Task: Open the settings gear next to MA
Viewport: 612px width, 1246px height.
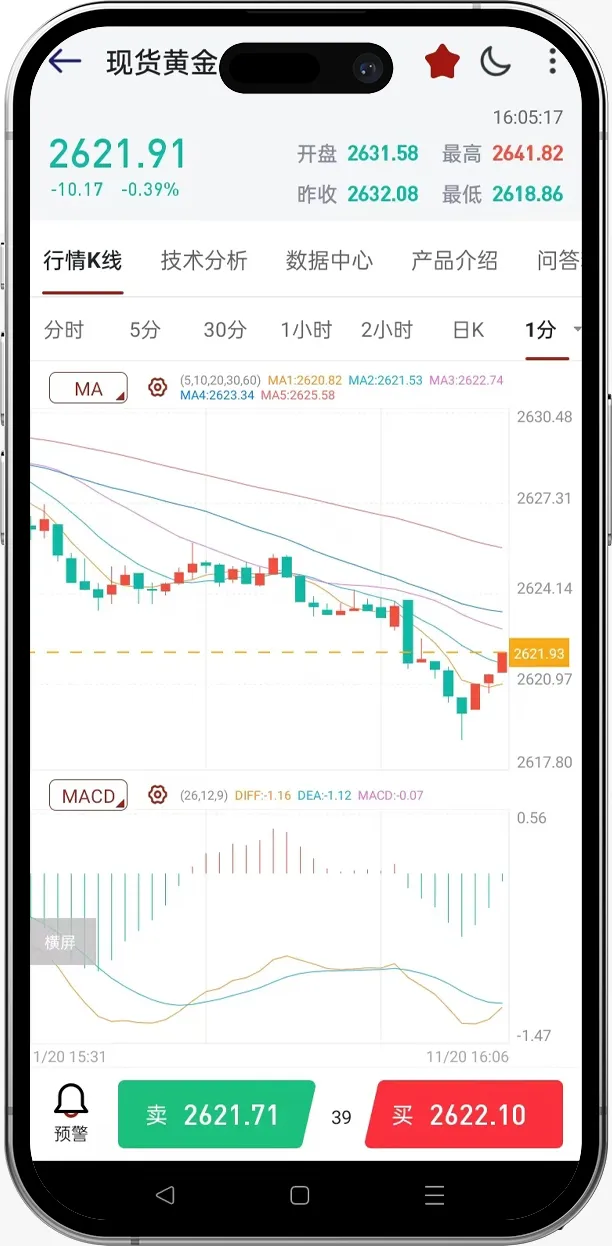Action: (x=157, y=388)
